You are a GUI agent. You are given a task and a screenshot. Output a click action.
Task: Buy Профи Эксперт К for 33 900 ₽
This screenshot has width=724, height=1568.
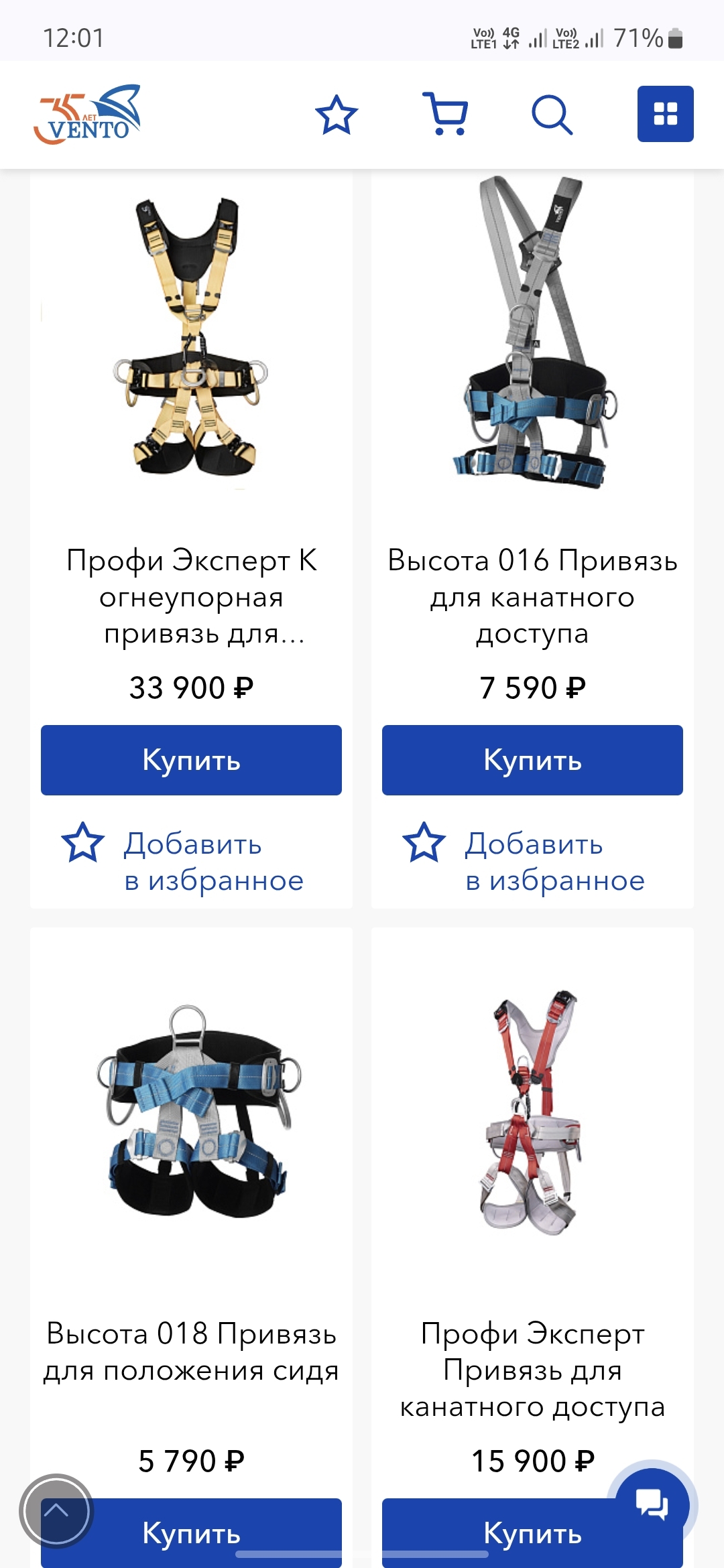[191, 760]
